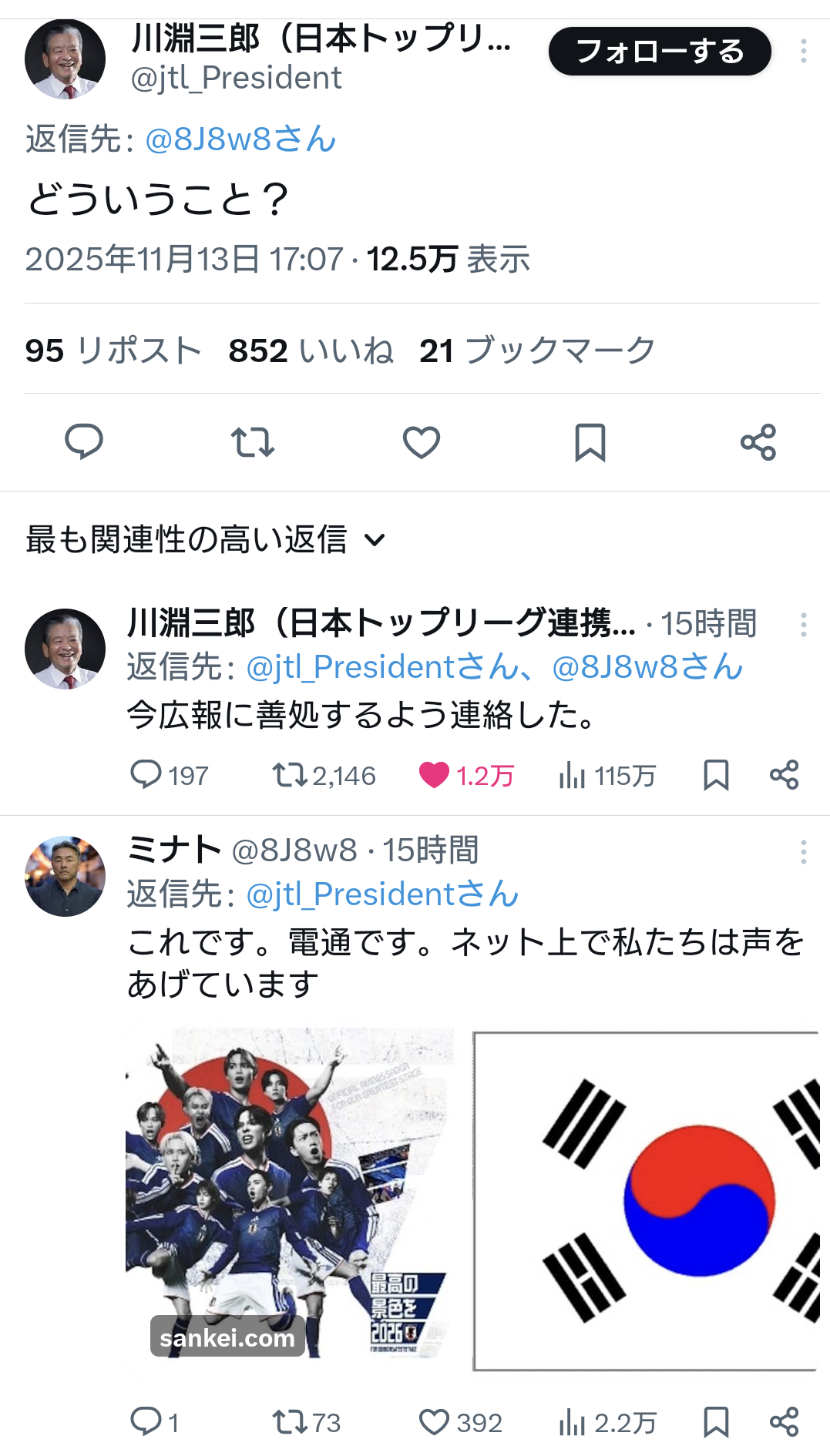The width and height of the screenshot is (830, 1456).
Task: Bookmark ミナト's reply
Action: point(716,1422)
